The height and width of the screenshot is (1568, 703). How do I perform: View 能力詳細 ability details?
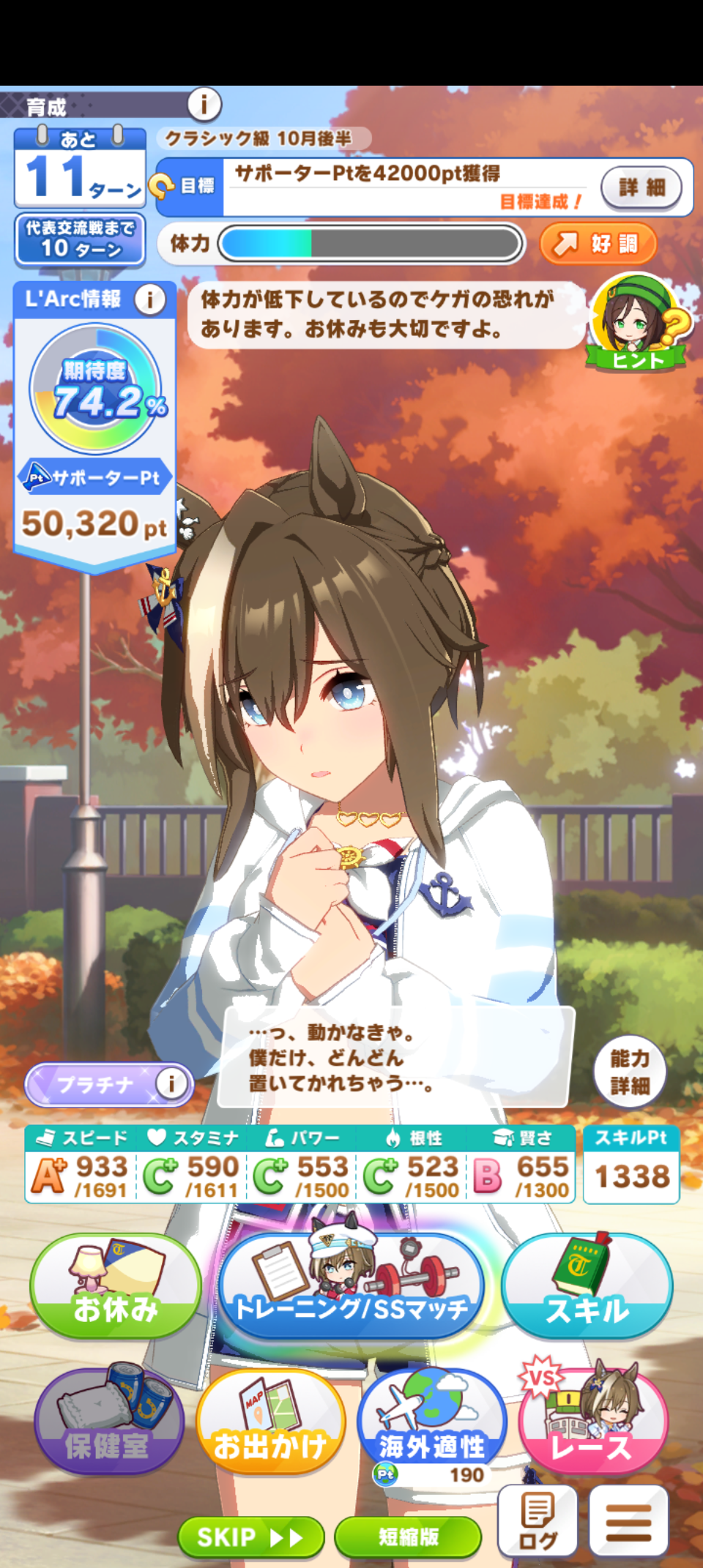pyautogui.click(x=630, y=1071)
